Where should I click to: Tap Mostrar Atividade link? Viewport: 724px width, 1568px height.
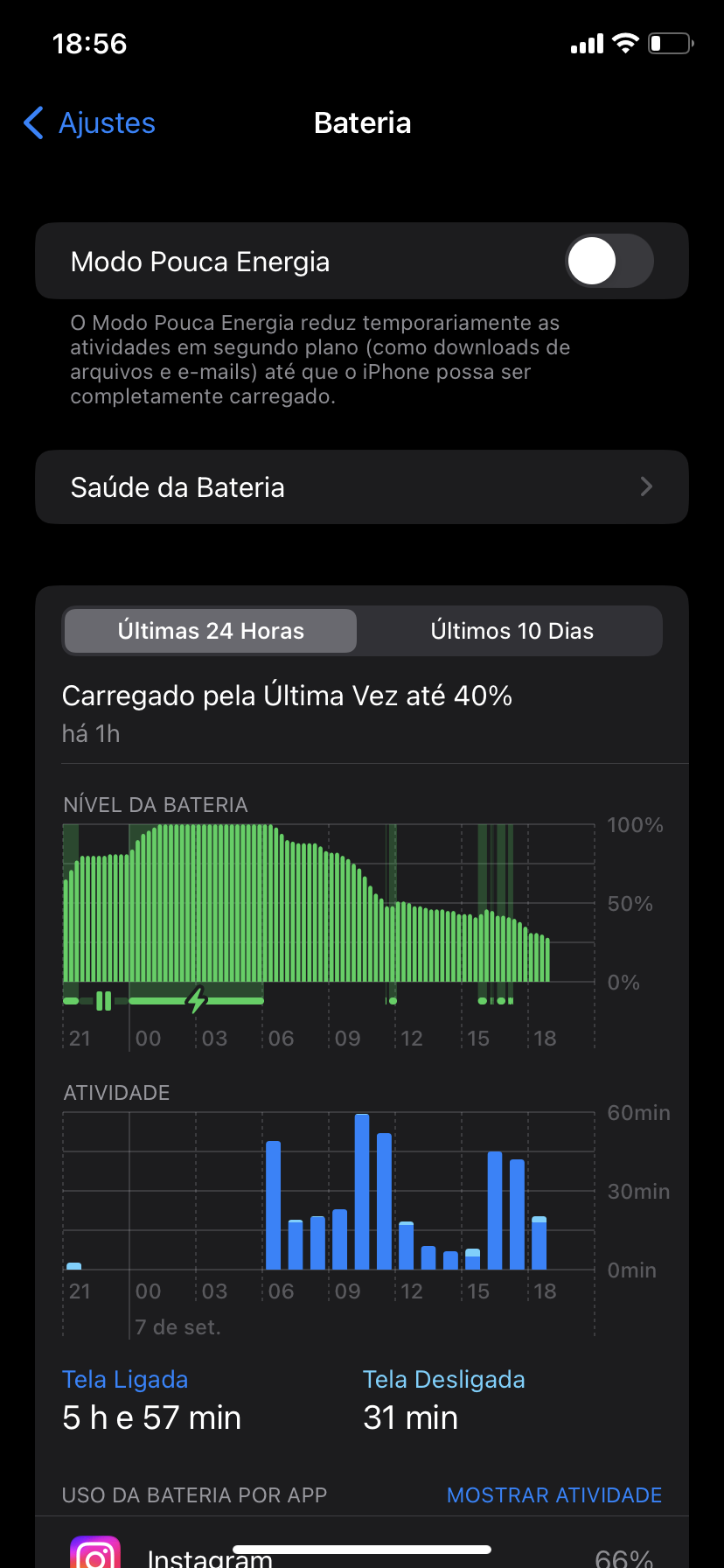pyautogui.click(x=553, y=1495)
